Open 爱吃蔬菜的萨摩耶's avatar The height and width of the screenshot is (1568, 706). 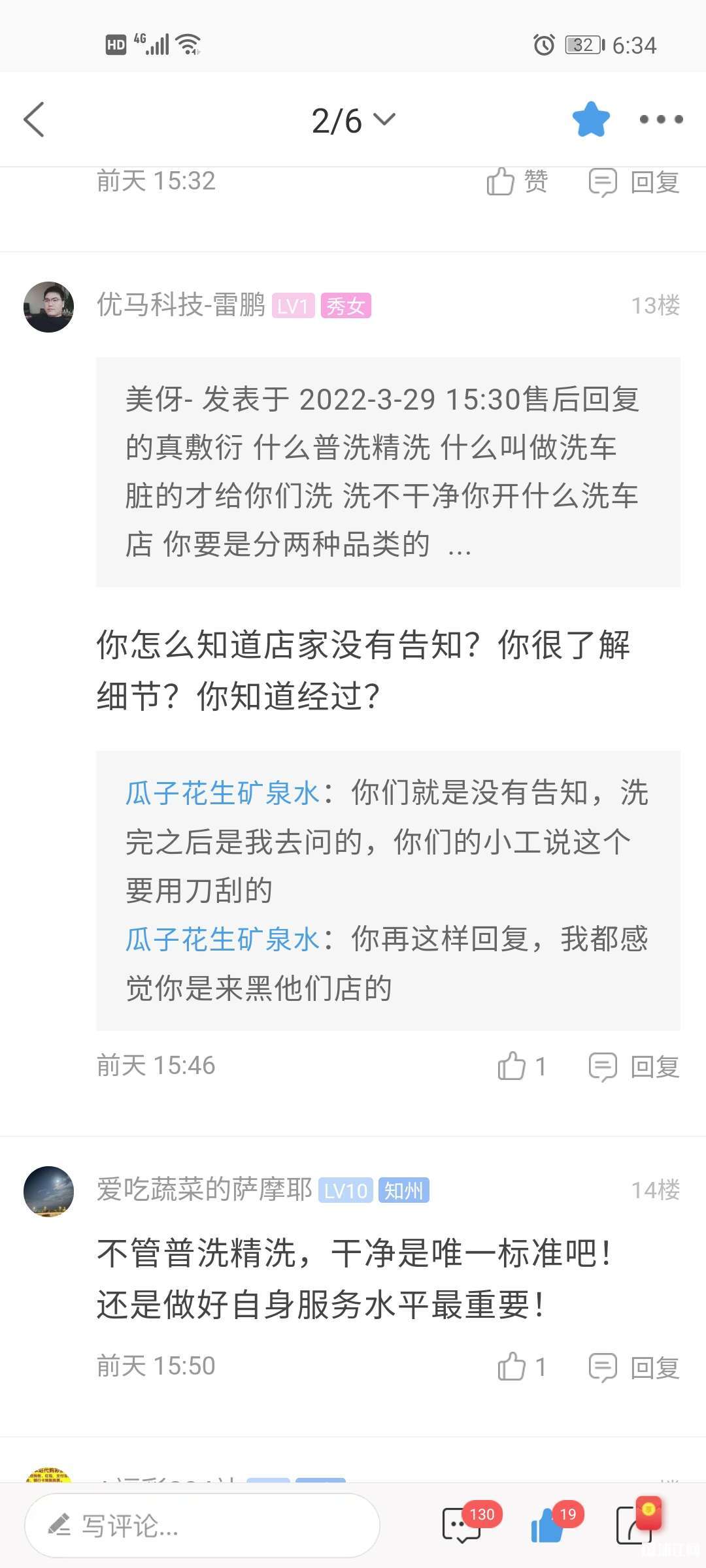pyautogui.click(x=49, y=1192)
